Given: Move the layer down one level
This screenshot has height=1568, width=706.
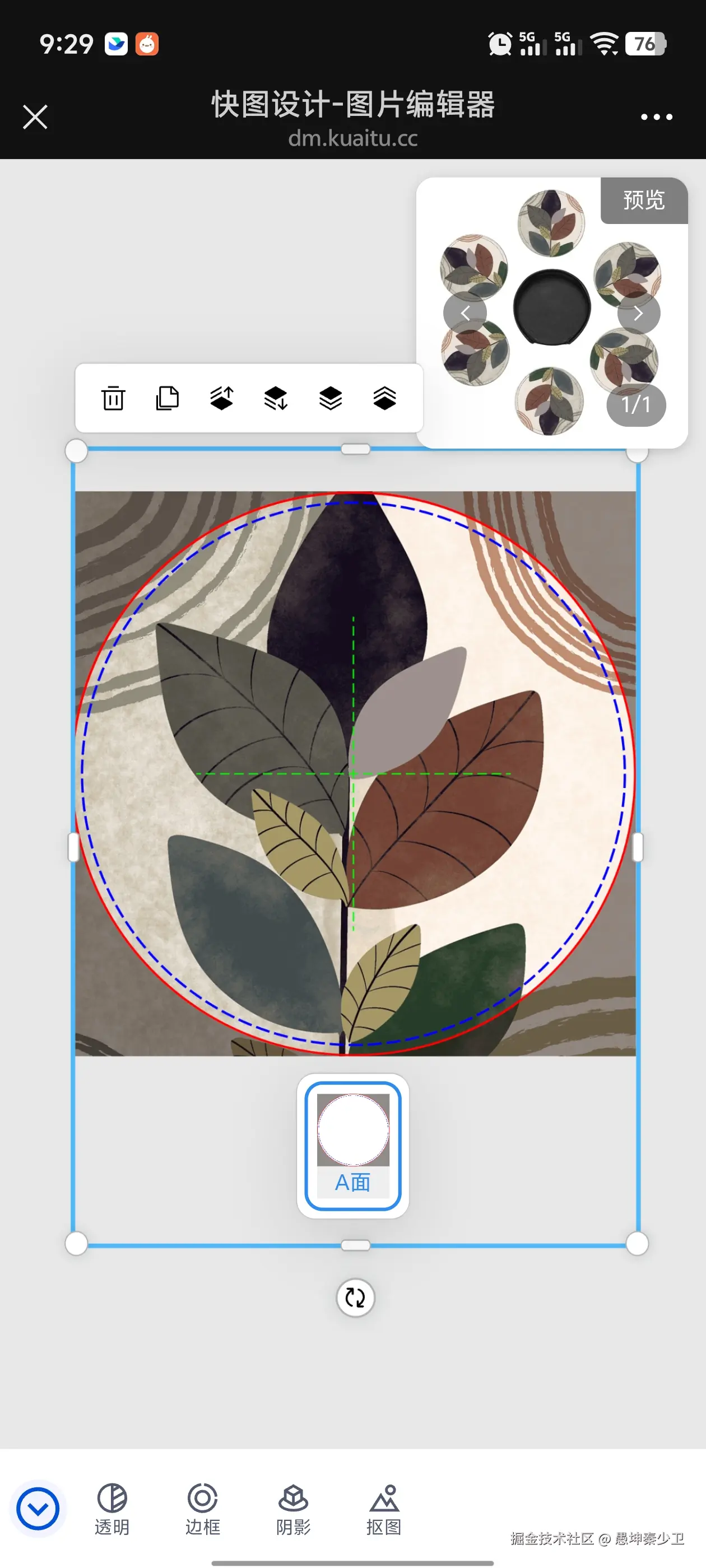Looking at the screenshot, I should click(x=276, y=399).
